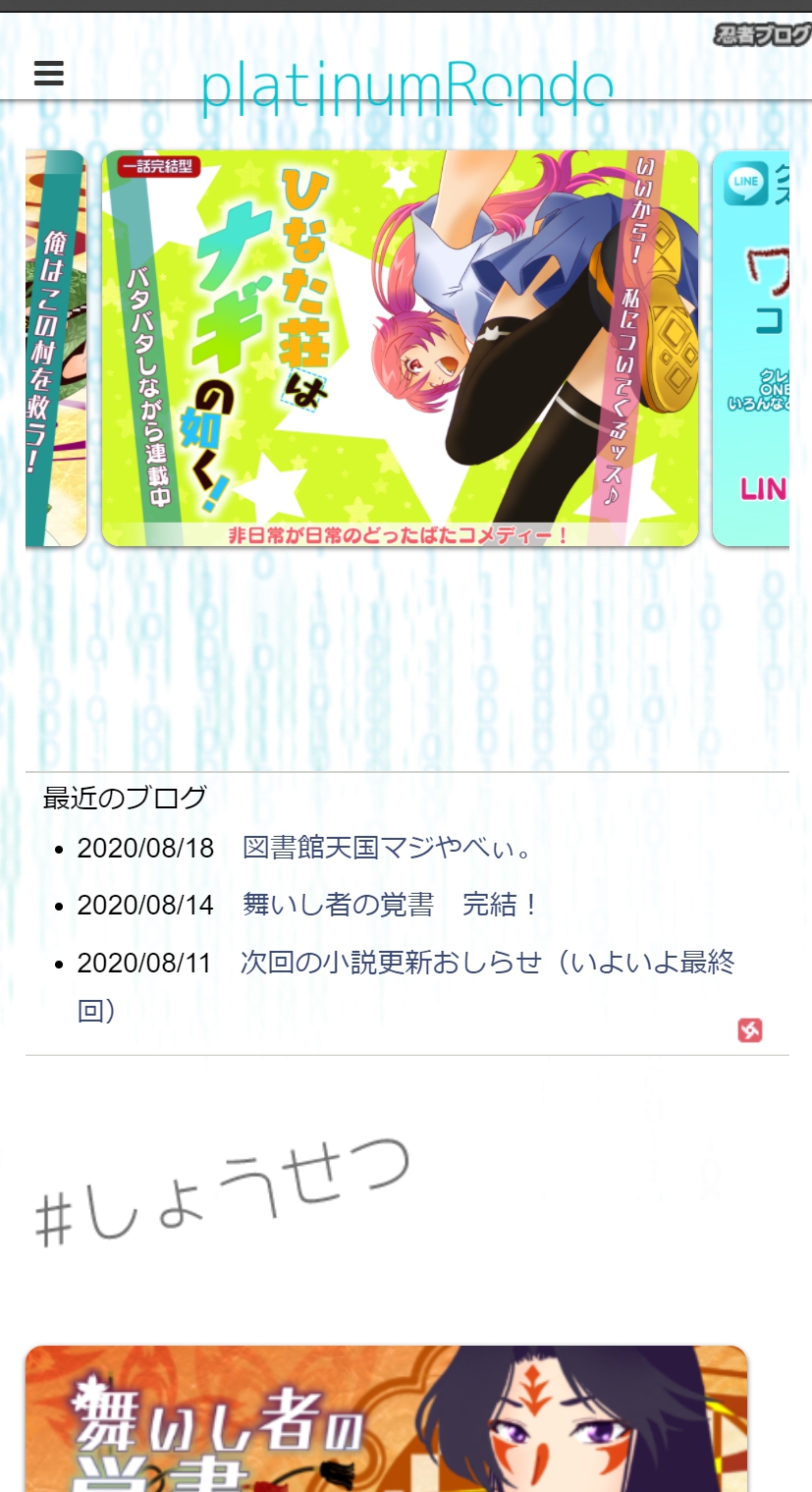Open the ひなた荘はナギの如く banner
The height and width of the screenshot is (1492, 812).
[400, 348]
